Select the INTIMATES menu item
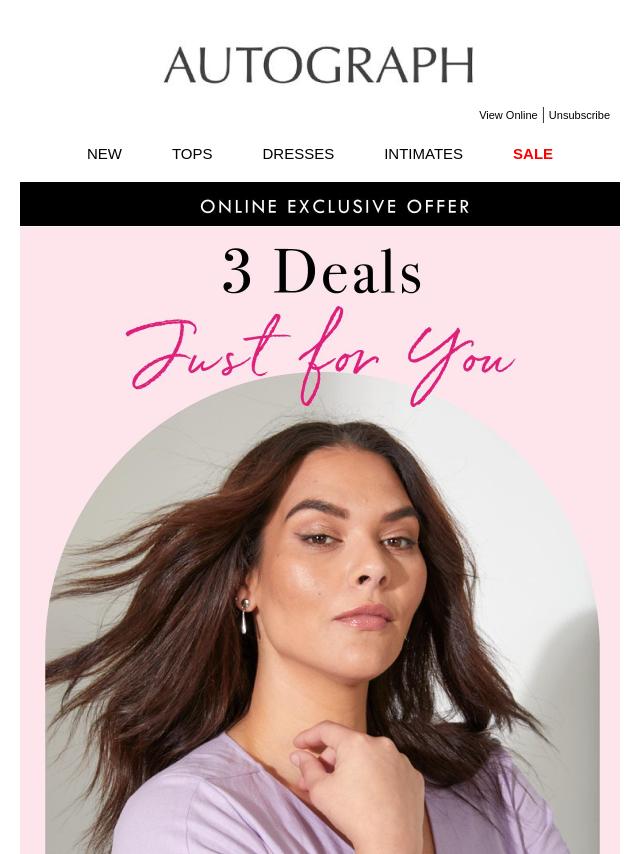Screen dimensions: 640x854 tap(423, 154)
